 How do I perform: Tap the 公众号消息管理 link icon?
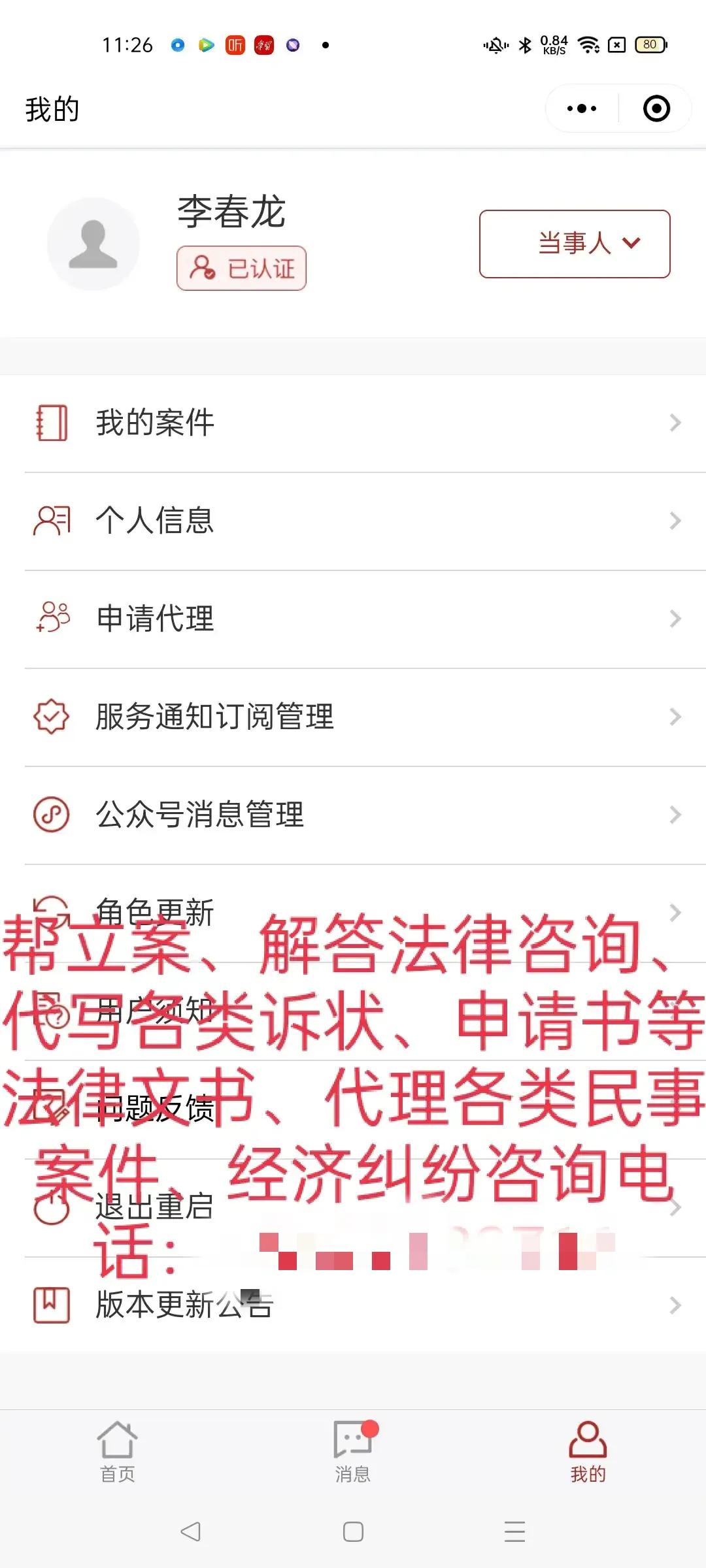tap(52, 815)
